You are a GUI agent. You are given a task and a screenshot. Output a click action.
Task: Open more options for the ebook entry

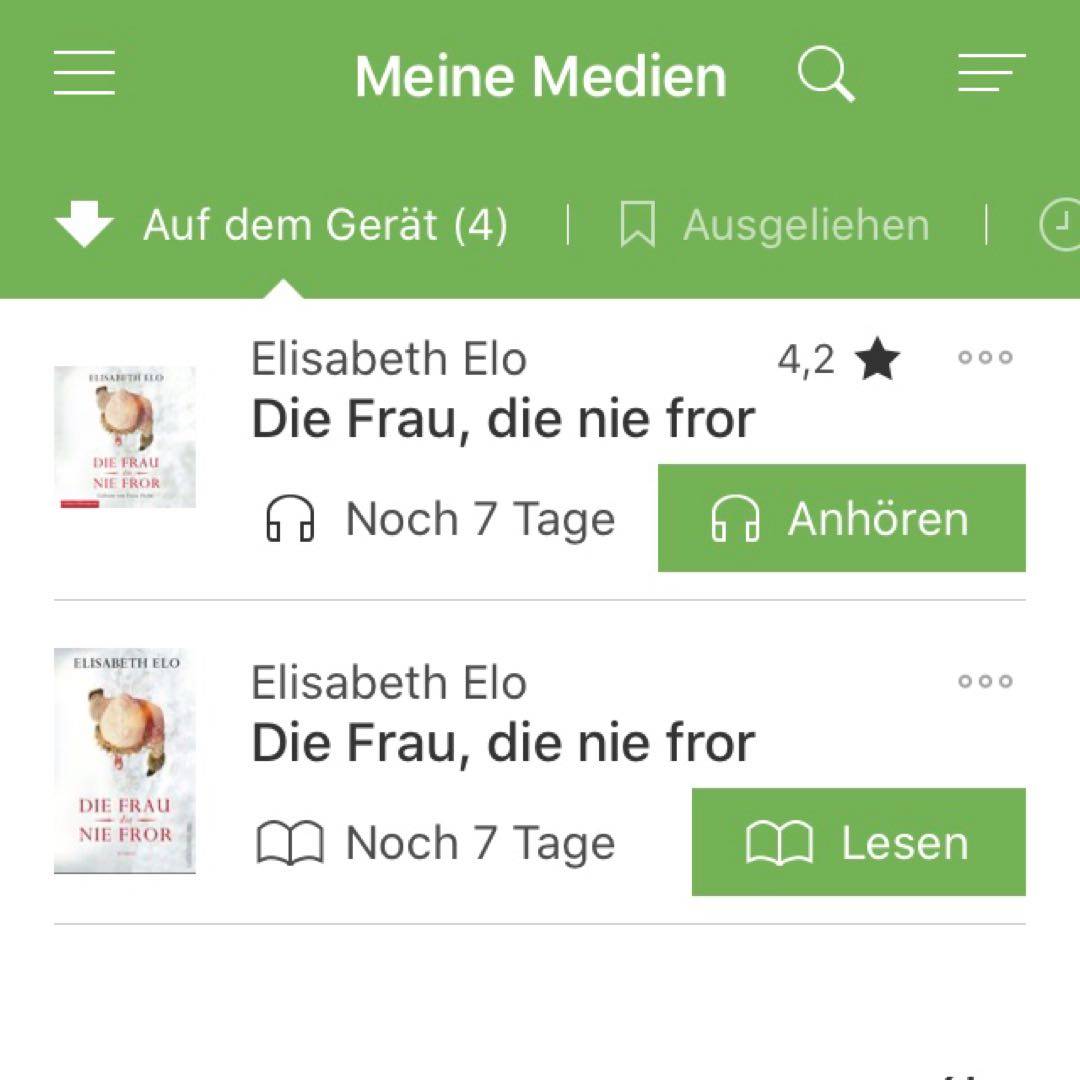985,681
